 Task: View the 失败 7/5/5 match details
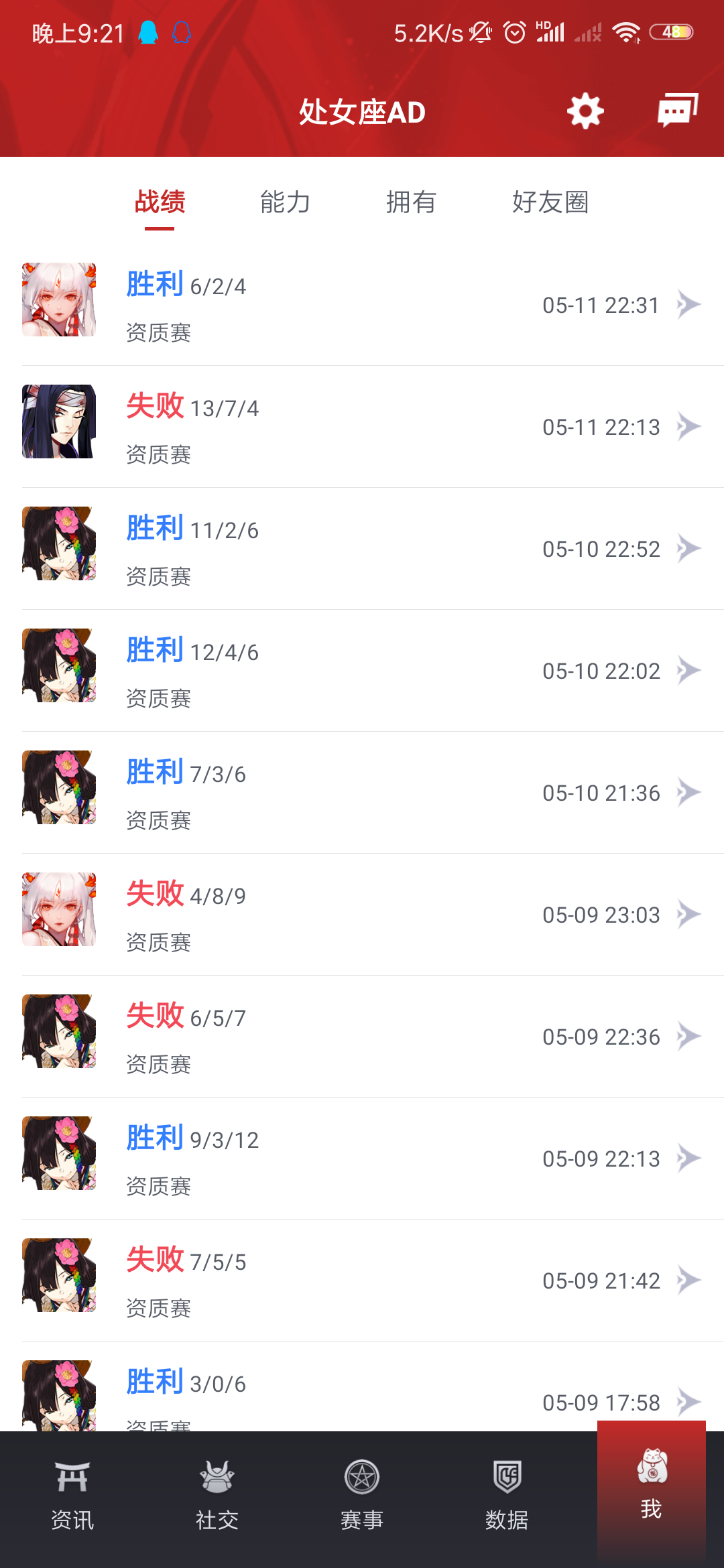(x=362, y=1281)
